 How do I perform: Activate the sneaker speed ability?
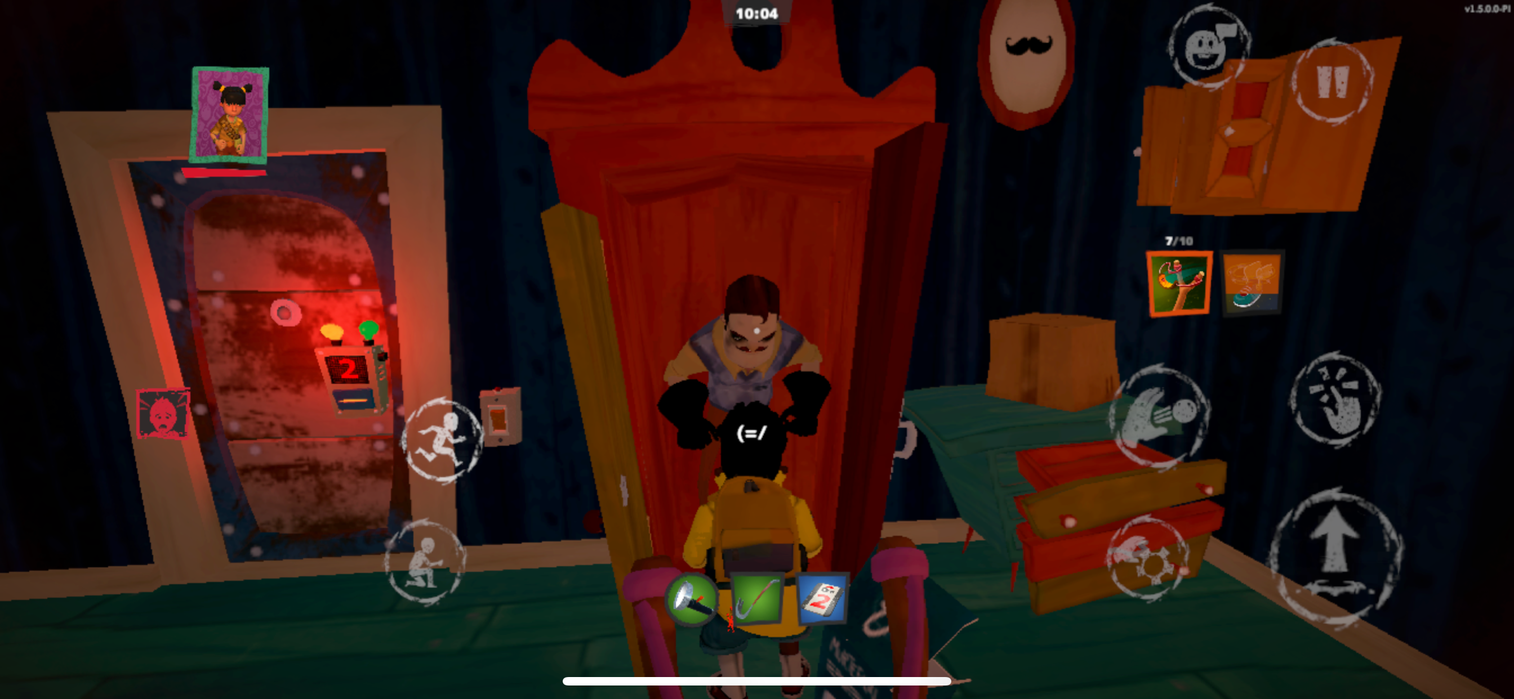[x=1252, y=283]
